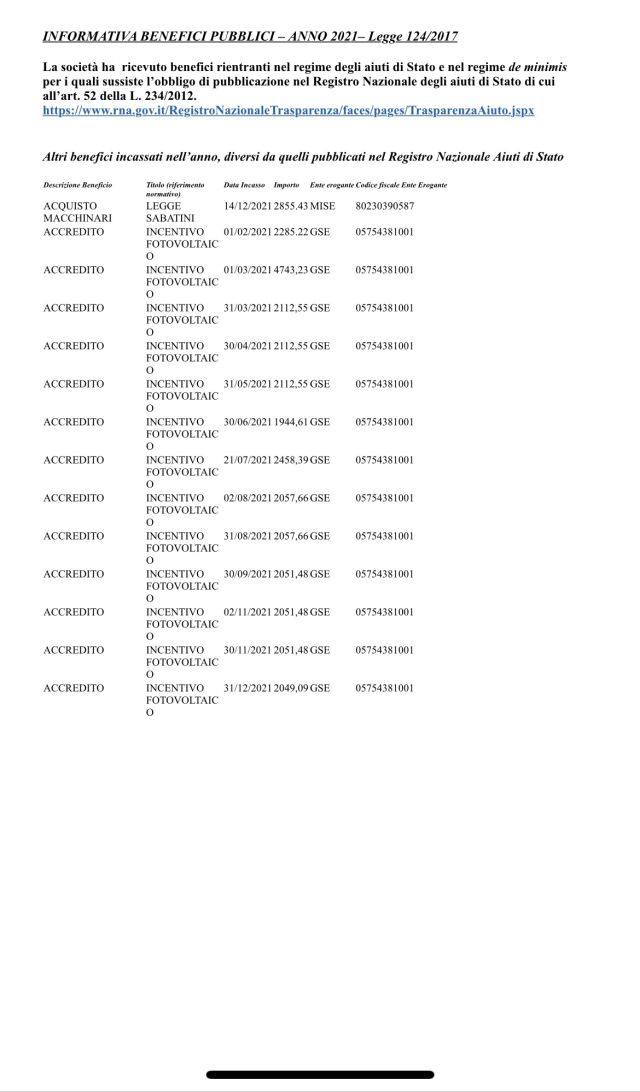
Task: Open the rna.gov.it Registro Nazionale Trasparenza link
Action: (288, 110)
